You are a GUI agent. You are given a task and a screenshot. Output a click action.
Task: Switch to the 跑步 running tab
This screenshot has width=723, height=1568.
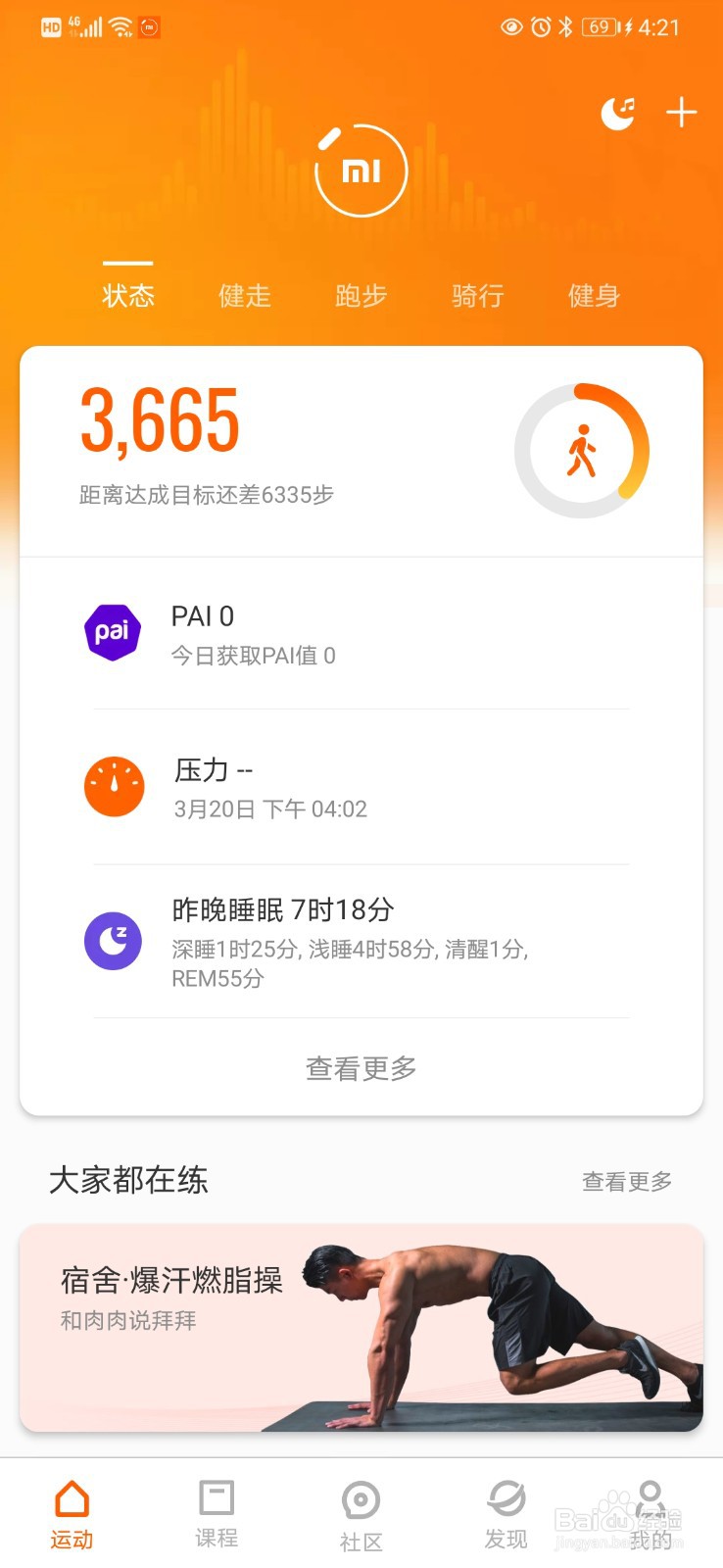click(361, 296)
